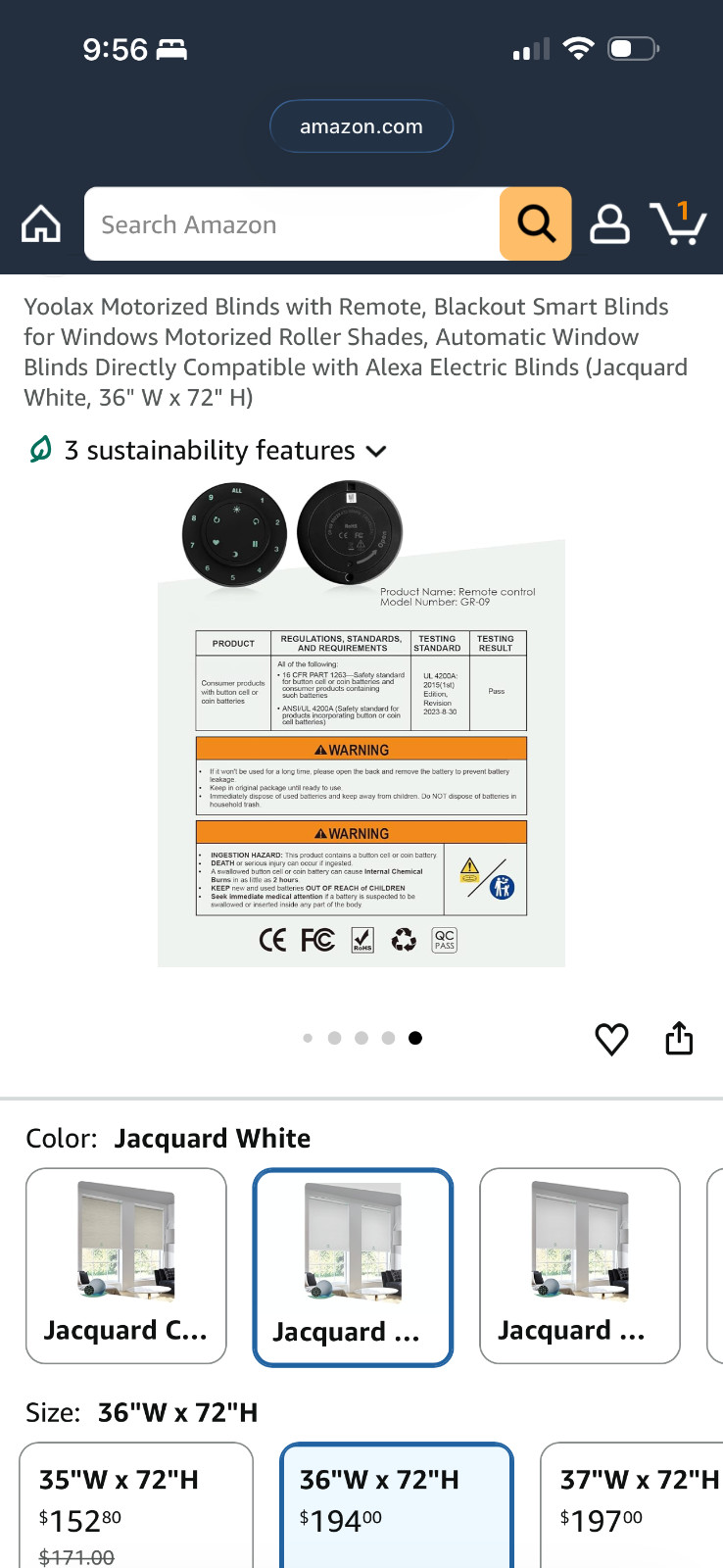Share this product
723x1568 pixels.
(679, 1038)
